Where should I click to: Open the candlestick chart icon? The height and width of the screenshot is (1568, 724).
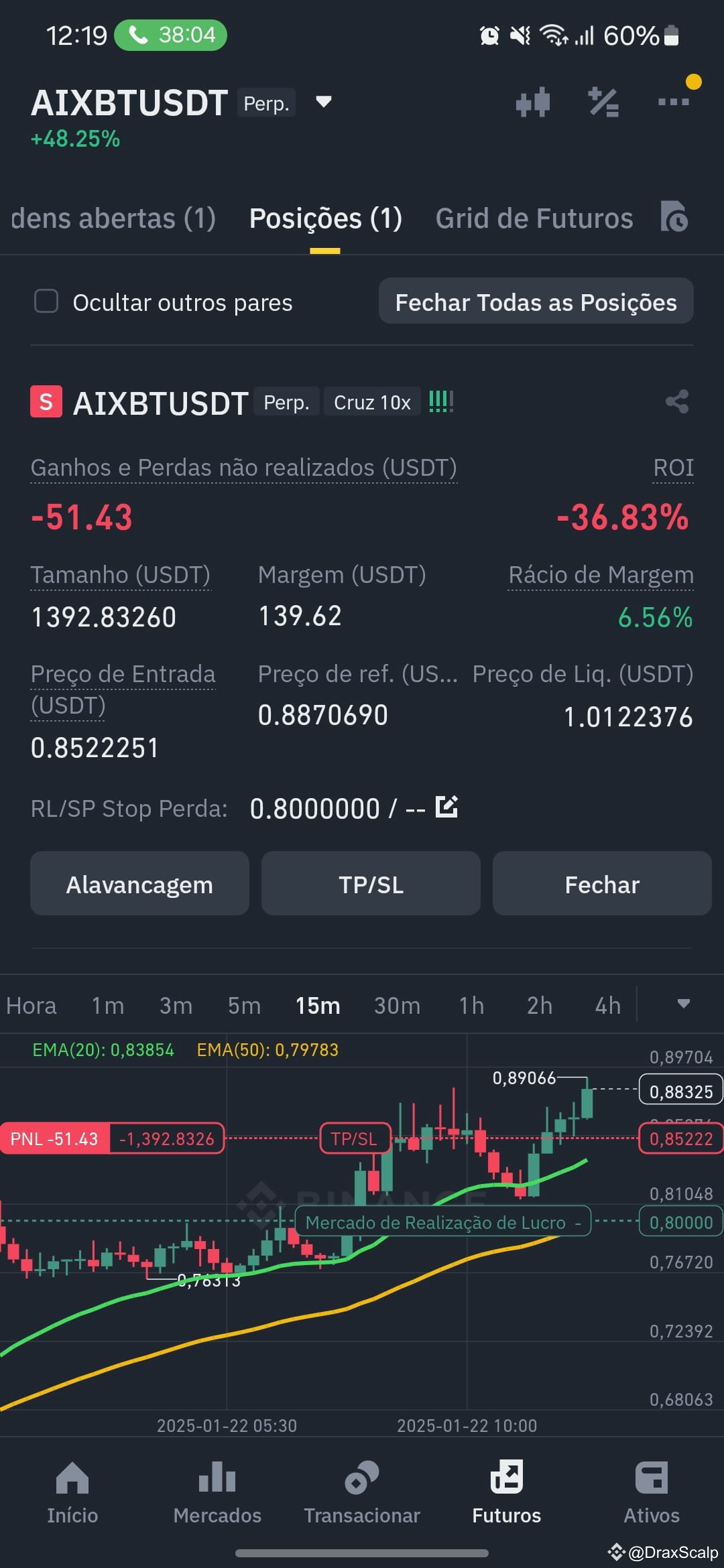click(x=533, y=103)
